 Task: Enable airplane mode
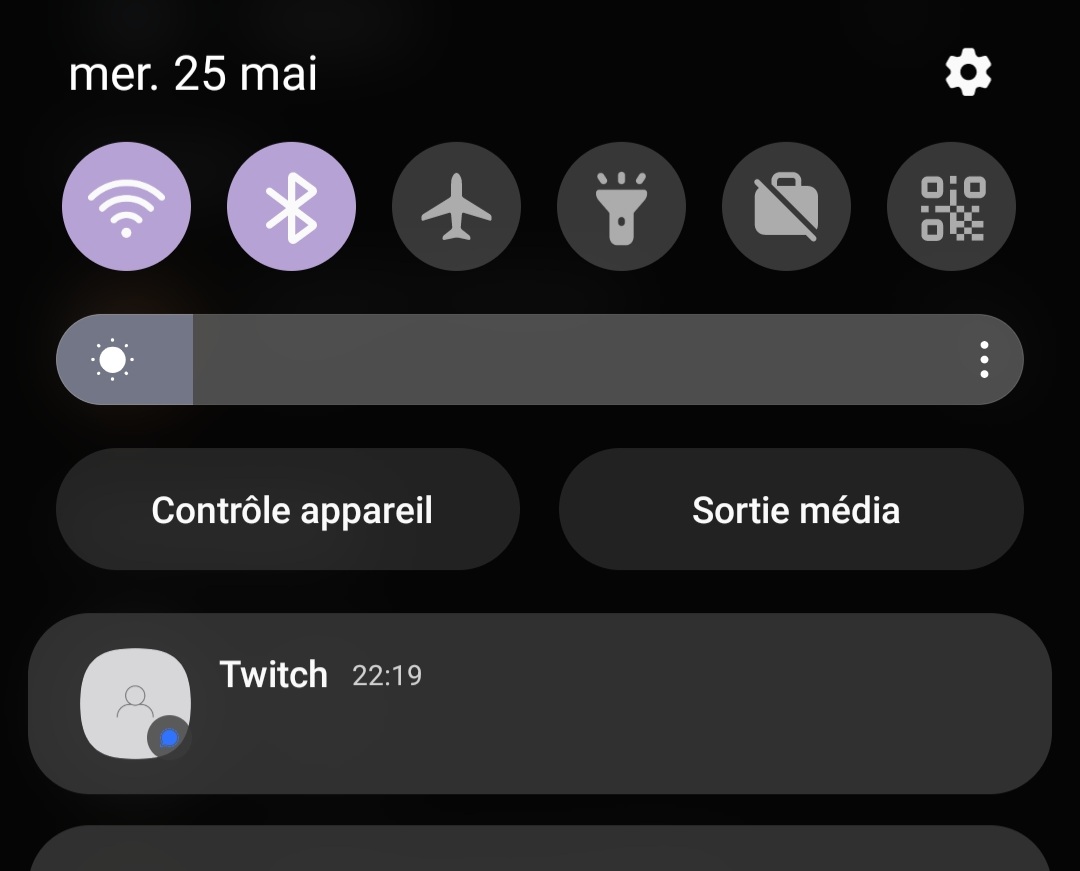pos(456,207)
